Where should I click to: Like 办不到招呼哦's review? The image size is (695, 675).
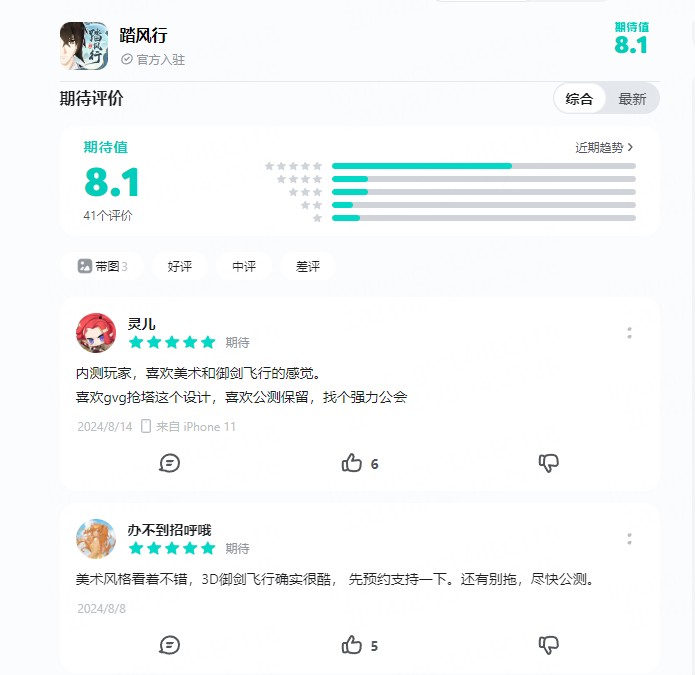point(352,645)
